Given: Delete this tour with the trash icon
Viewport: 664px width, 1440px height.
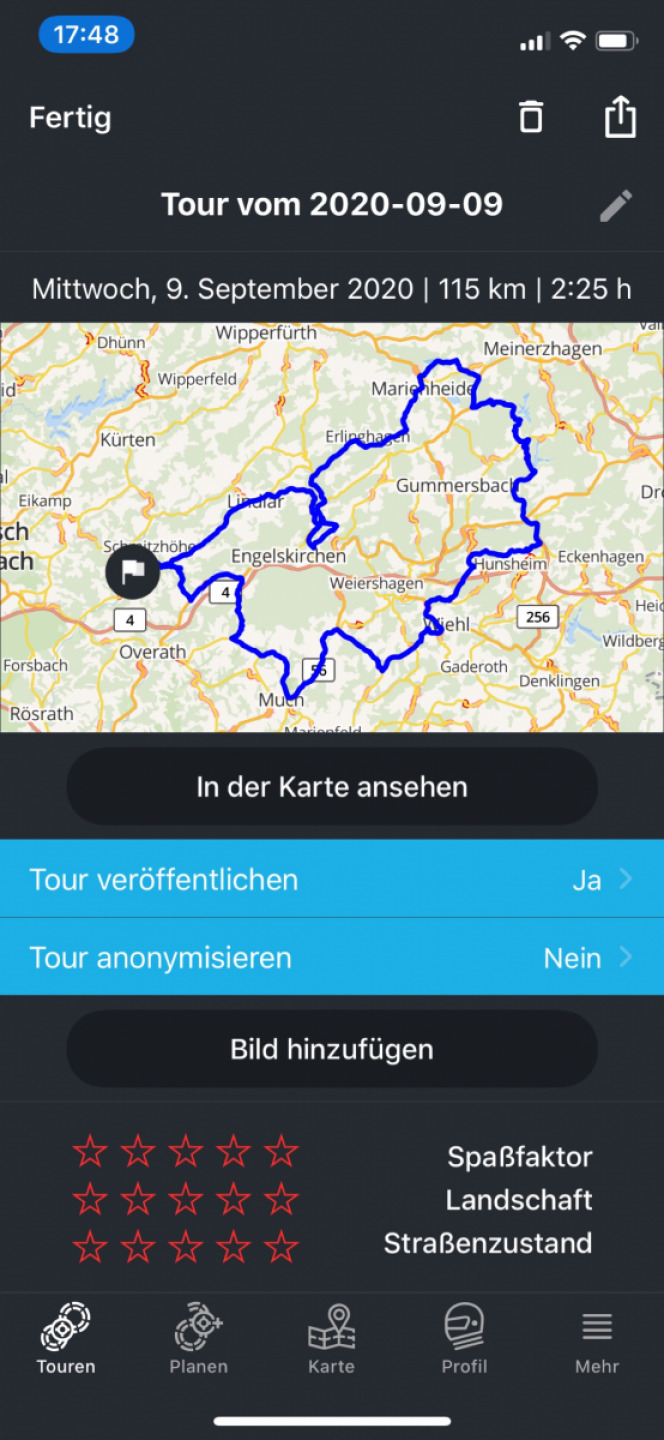Looking at the screenshot, I should pyautogui.click(x=531, y=117).
